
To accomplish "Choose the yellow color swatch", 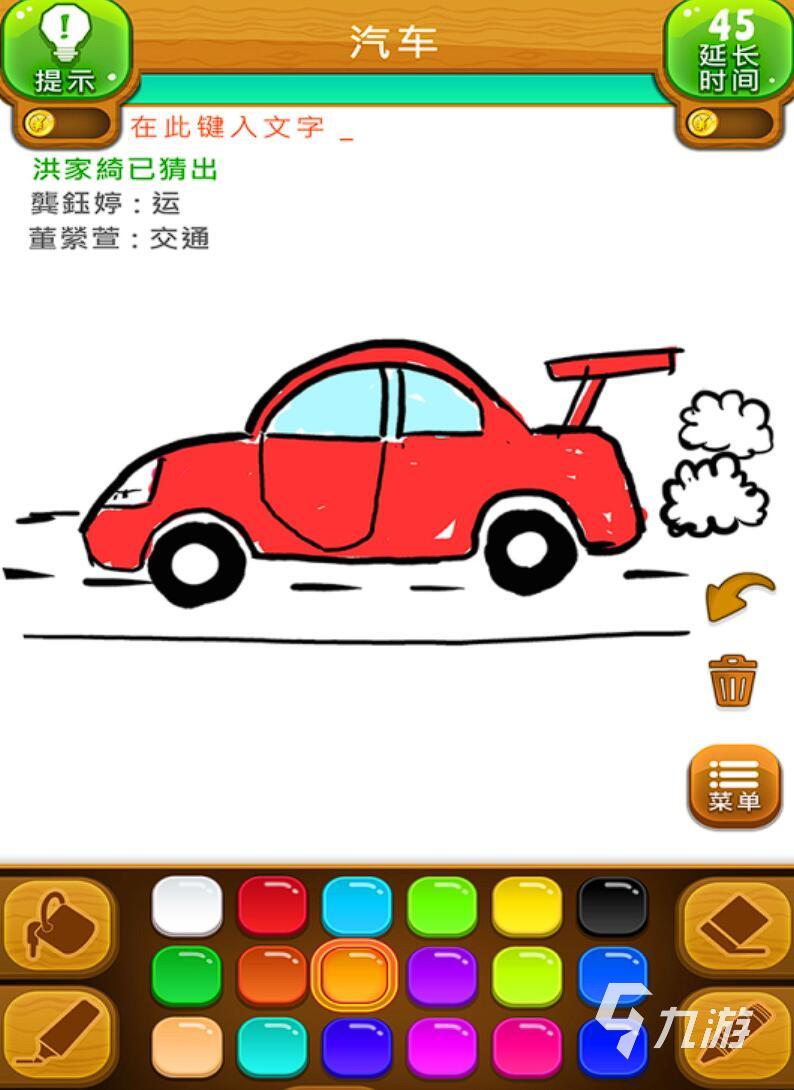I will pyautogui.click(x=527, y=906).
